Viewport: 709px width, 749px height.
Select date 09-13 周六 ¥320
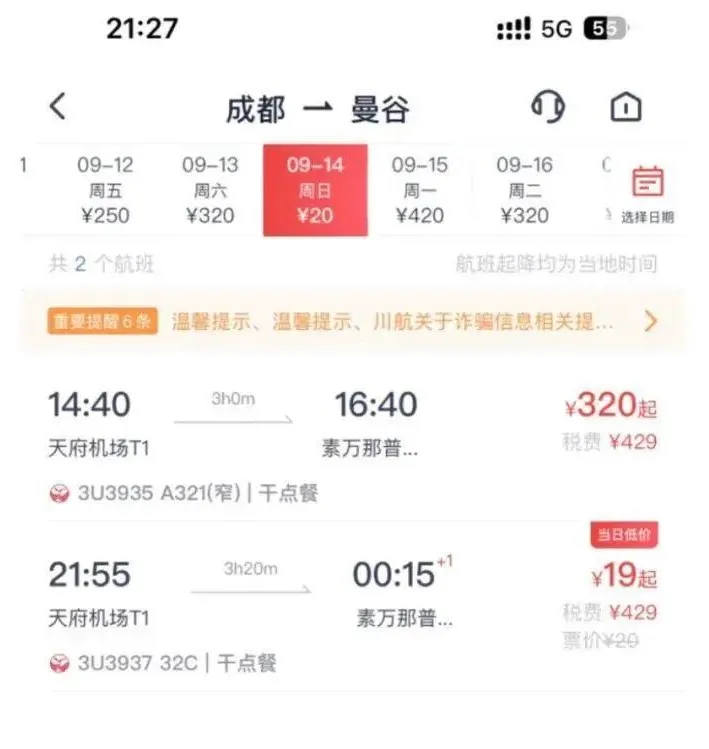coord(210,190)
